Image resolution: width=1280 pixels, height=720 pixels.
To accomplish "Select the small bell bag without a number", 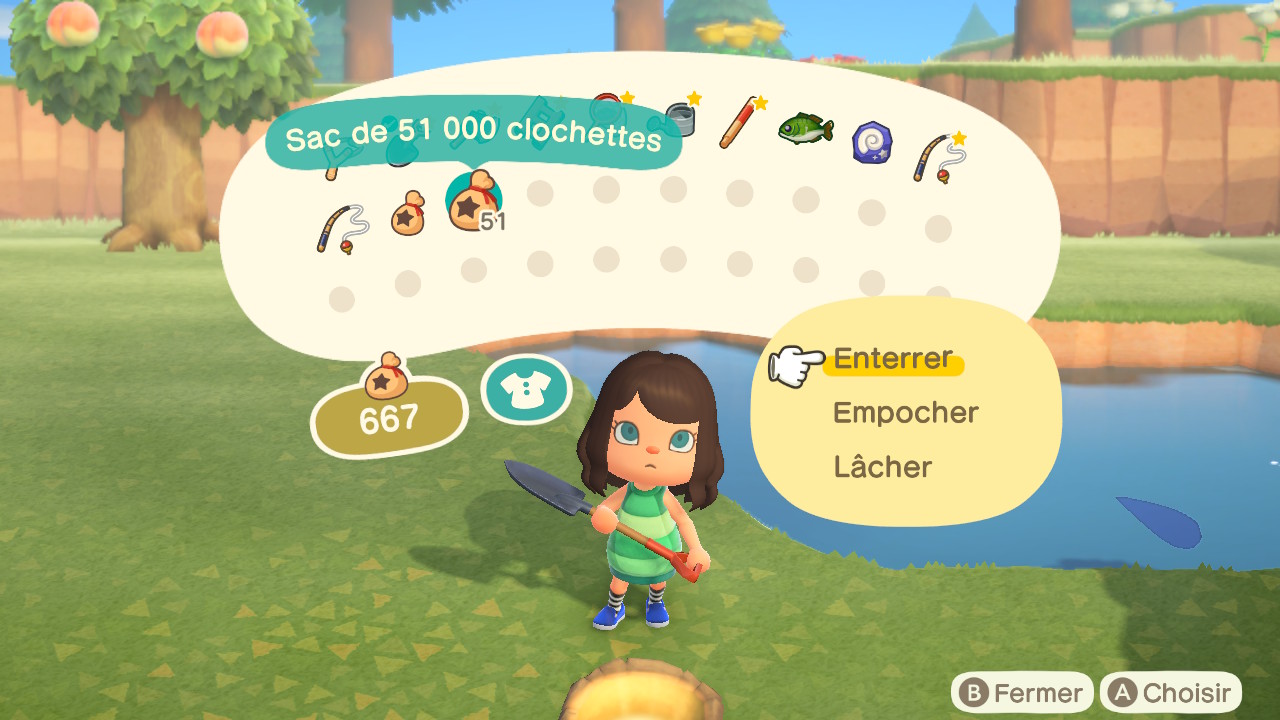I will tap(407, 214).
